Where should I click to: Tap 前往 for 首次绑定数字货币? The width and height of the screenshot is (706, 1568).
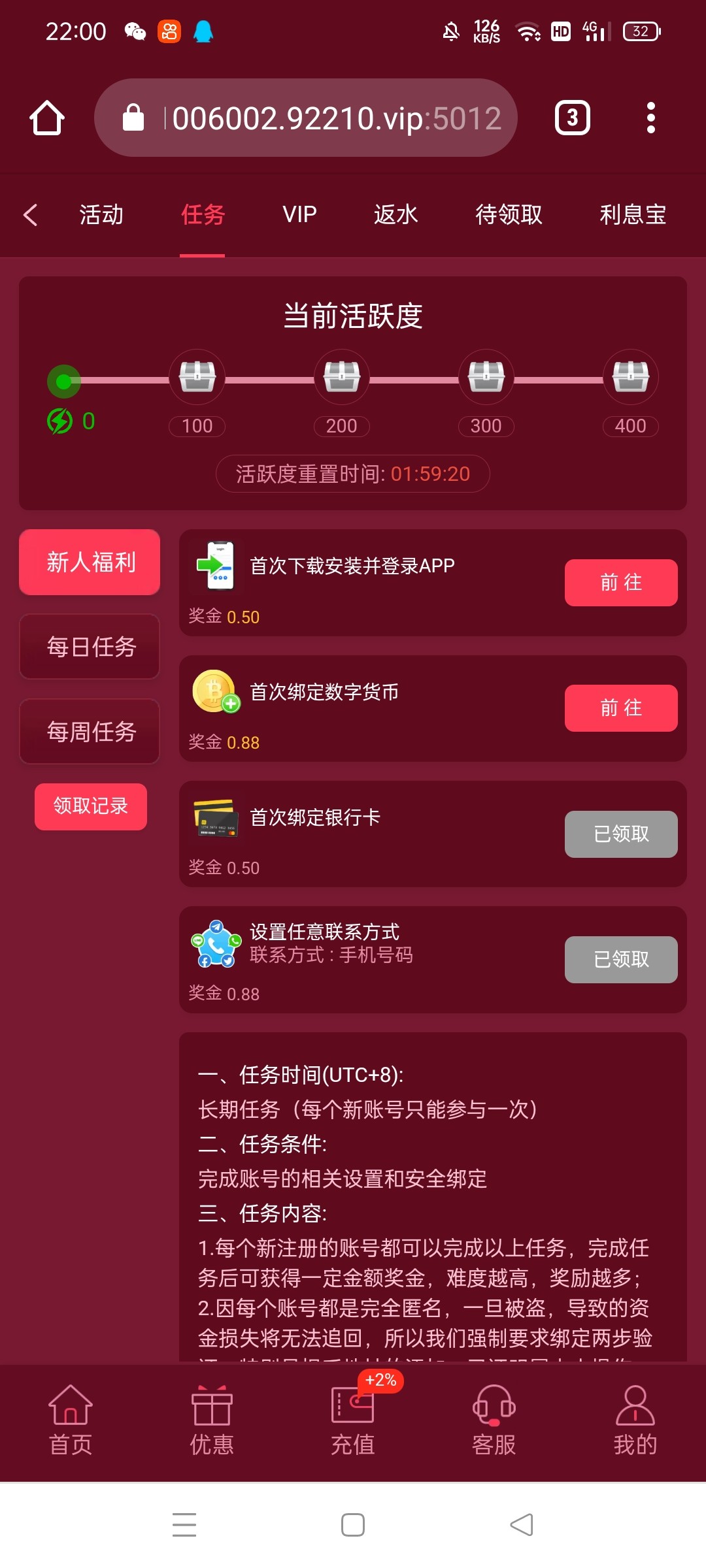(621, 708)
